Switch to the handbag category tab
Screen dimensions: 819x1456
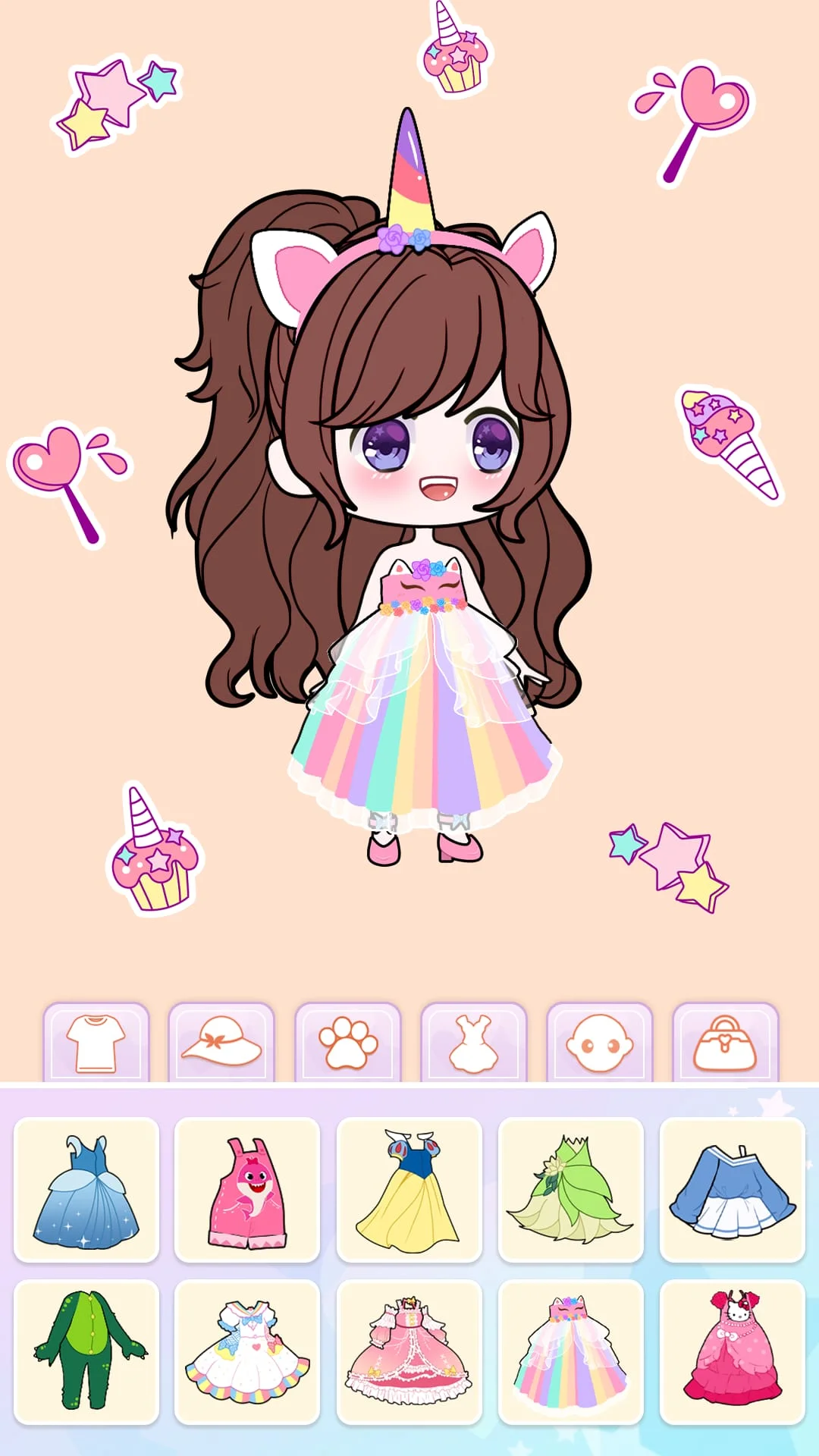(x=726, y=1038)
